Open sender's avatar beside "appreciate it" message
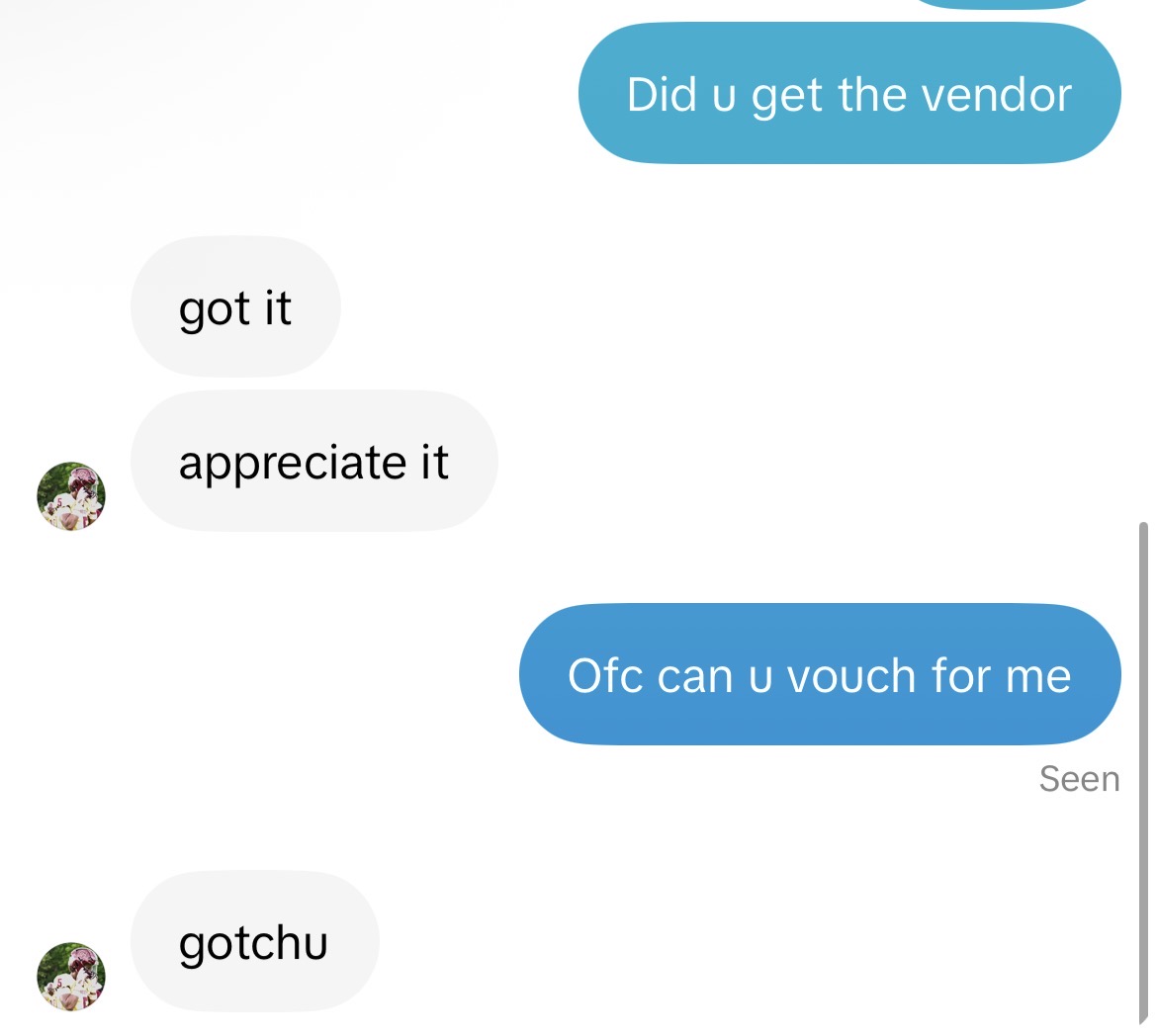Viewport: 1157px width, 1036px height. [x=71, y=496]
